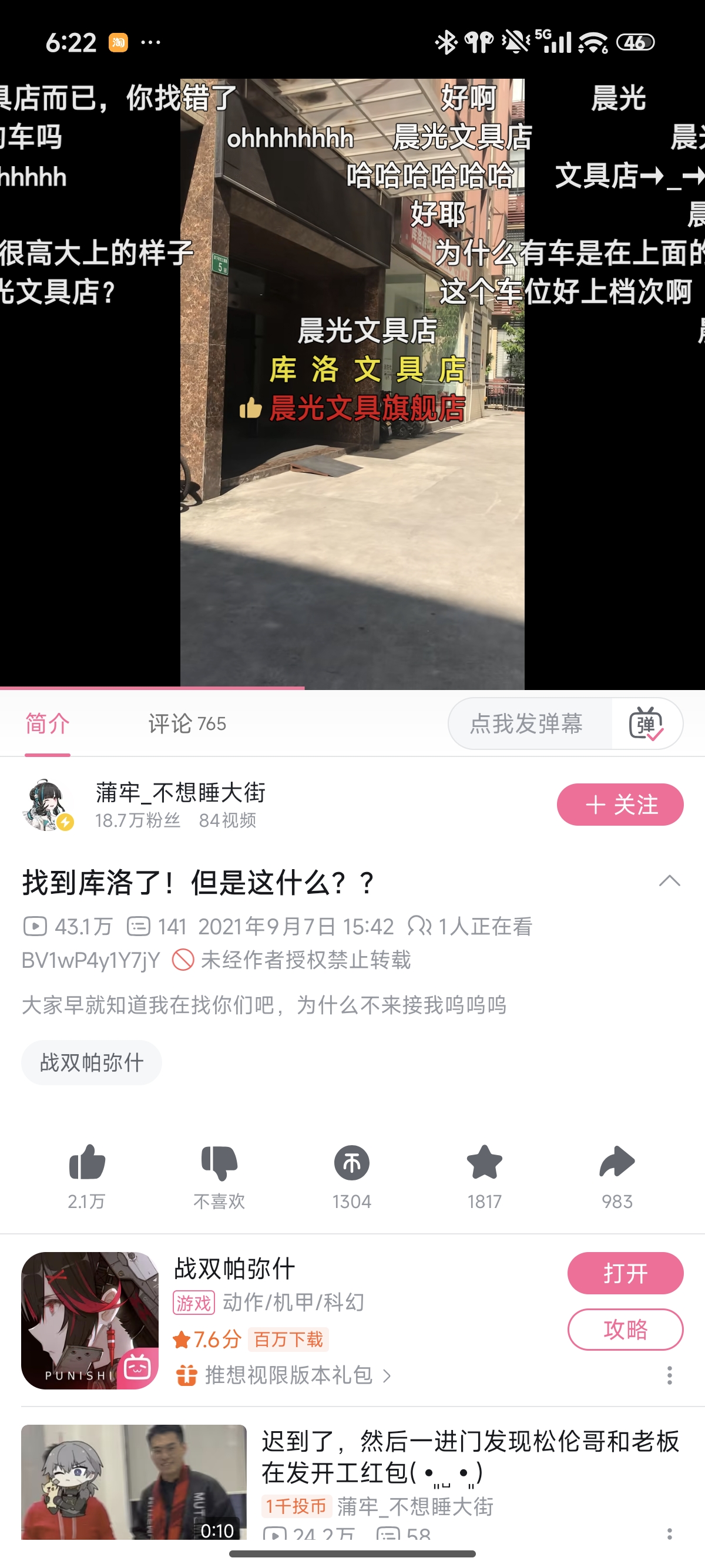
Task: Give coins to this video
Action: coord(352,1164)
